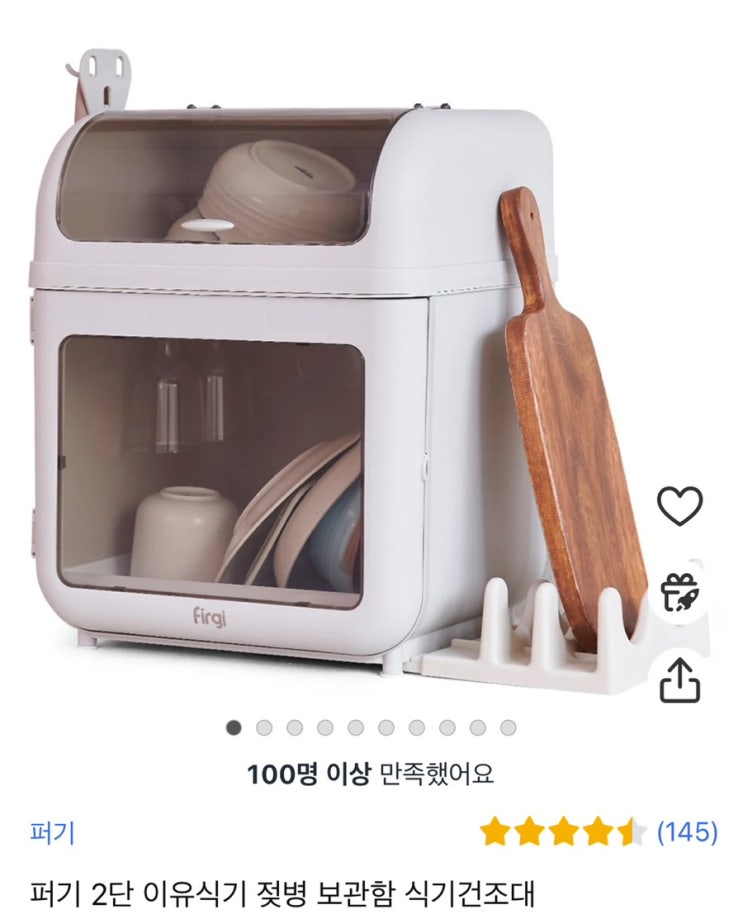Open the 퍼기 brand link
This screenshot has height=919, width=743.
click(52, 833)
